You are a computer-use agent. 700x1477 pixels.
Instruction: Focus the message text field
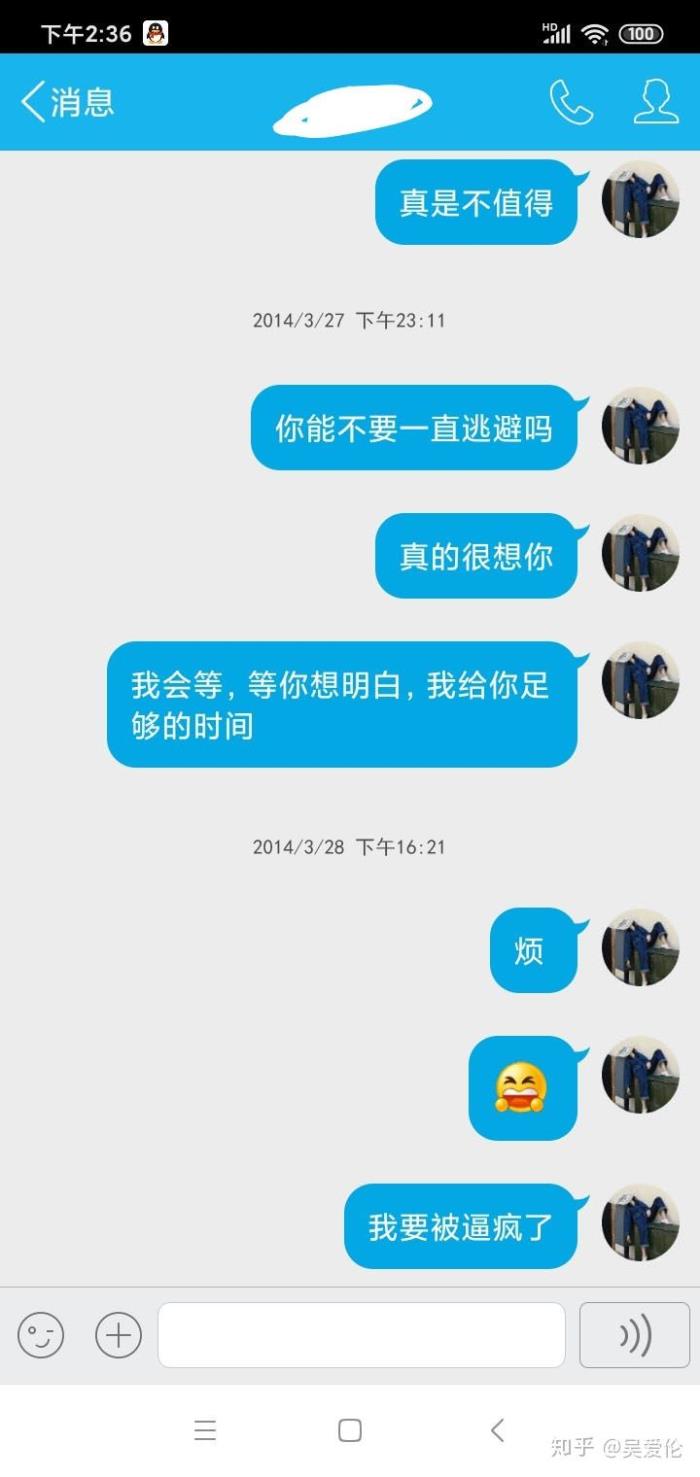coord(361,1335)
